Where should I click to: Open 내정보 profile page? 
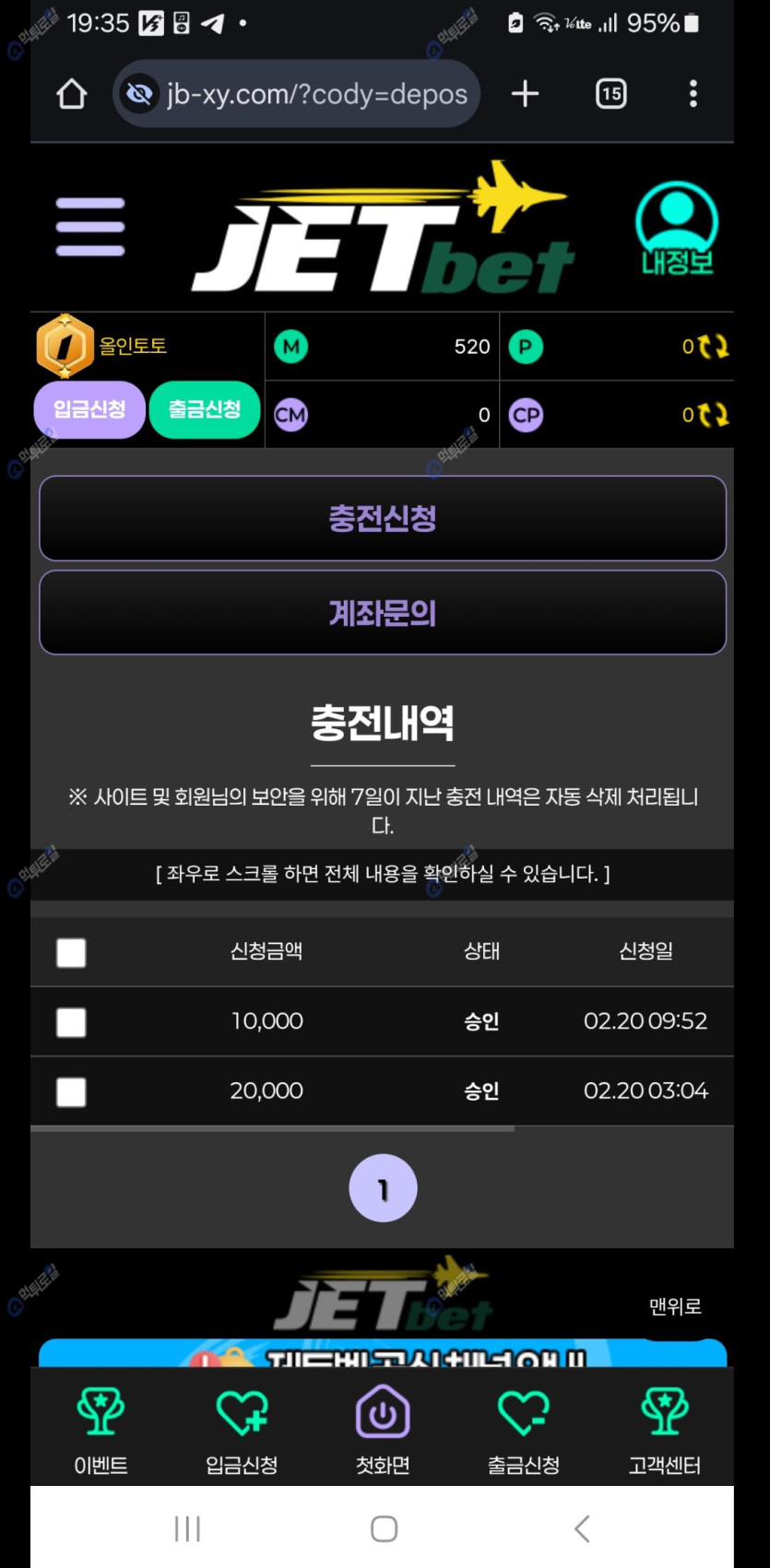(677, 229)
